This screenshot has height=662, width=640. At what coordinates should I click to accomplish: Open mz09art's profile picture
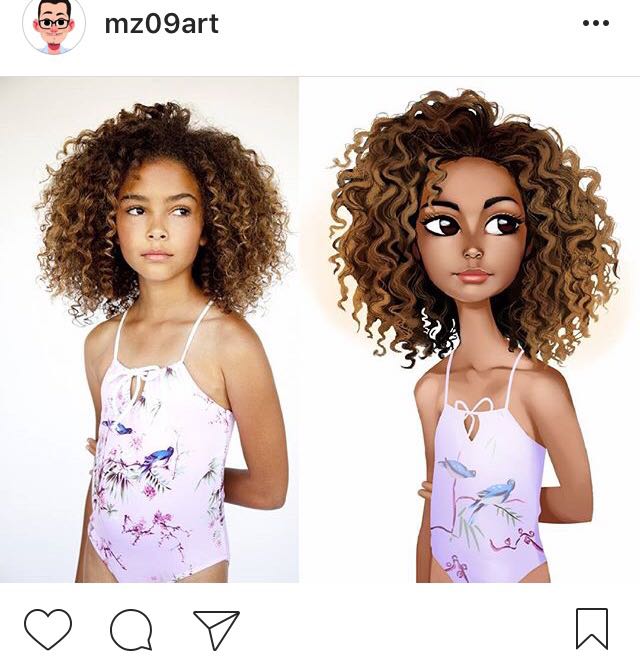tap(54, 25)
